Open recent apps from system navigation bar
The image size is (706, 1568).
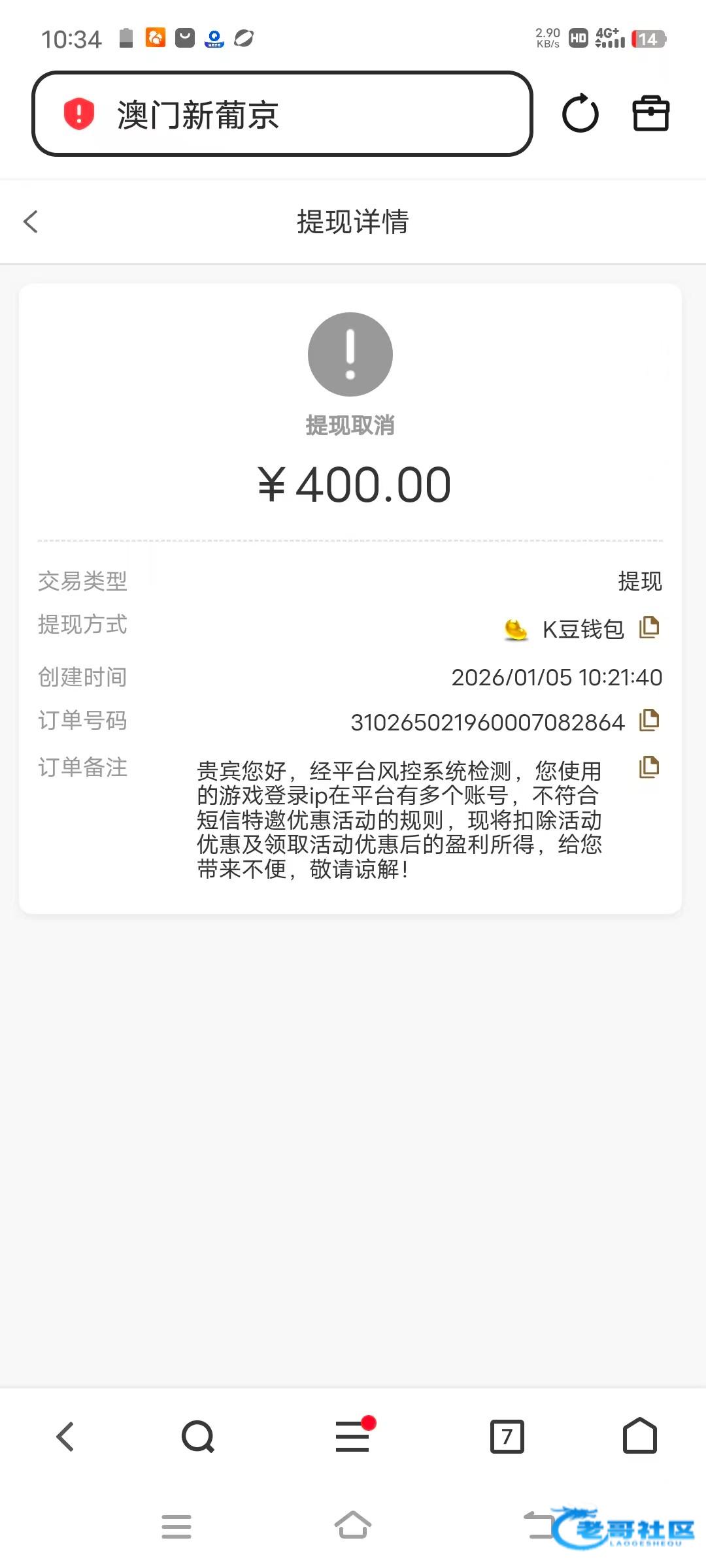tap(176, 1527)
